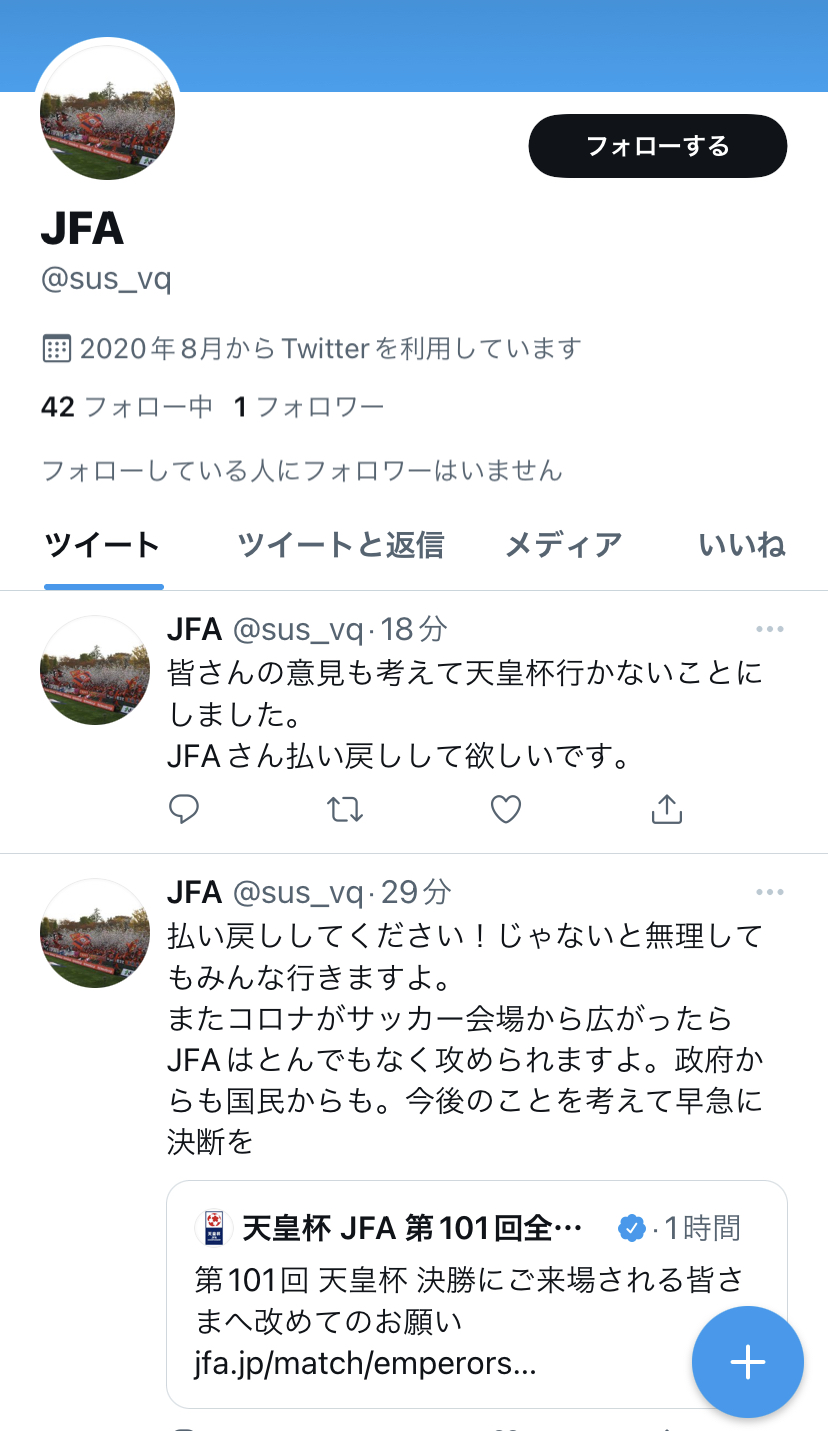Like the 18分 tweet
This screenshot has height=1431, width=828.
[506, 809]
